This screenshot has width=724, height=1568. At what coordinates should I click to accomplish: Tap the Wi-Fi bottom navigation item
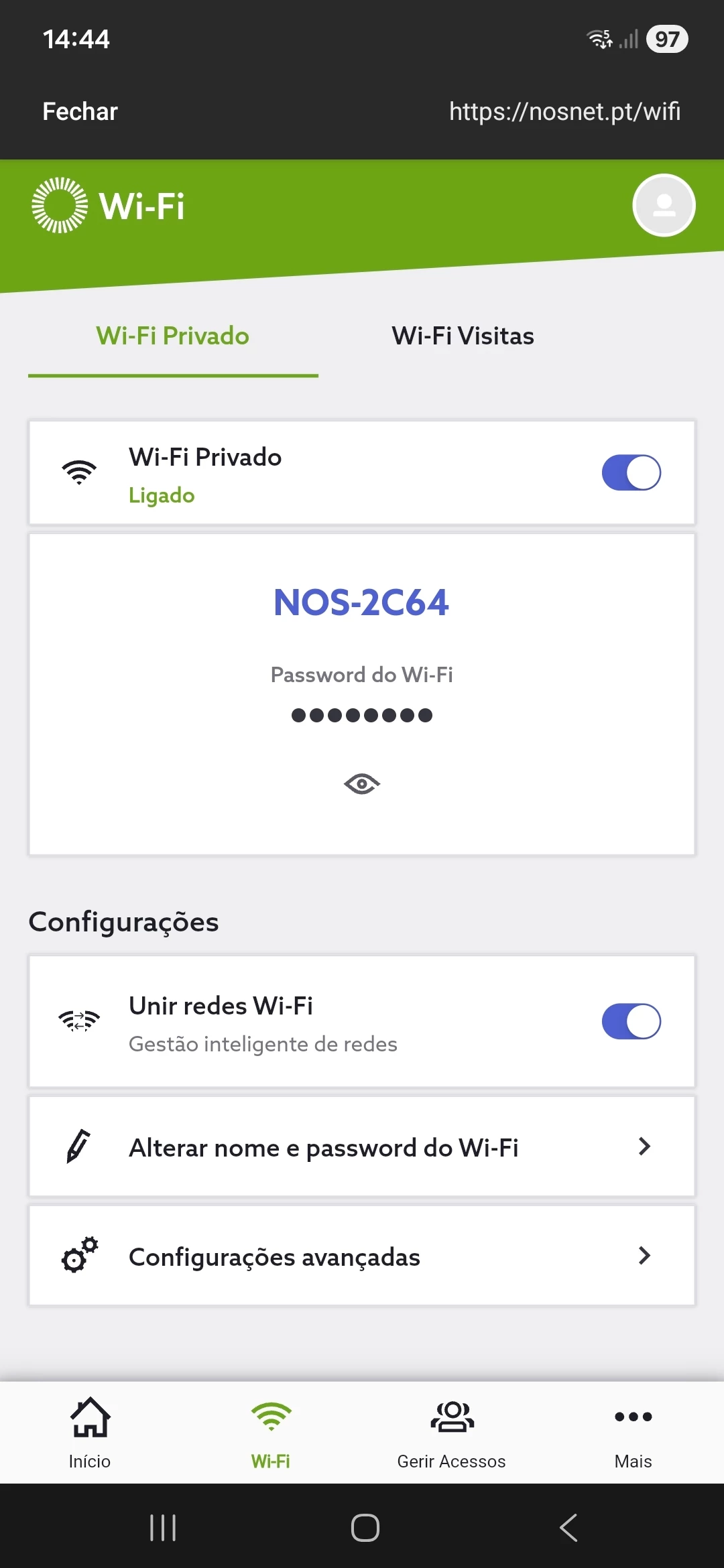pos(271,1433)
